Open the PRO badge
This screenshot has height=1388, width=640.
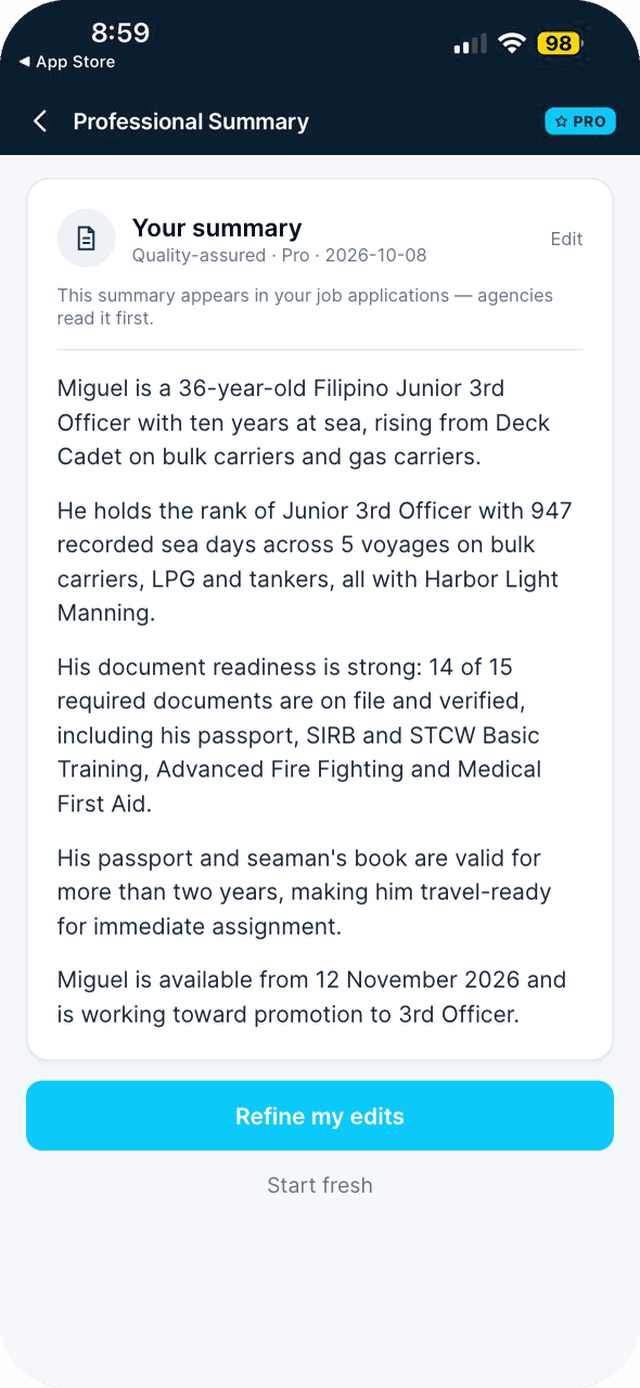(580, 121)
